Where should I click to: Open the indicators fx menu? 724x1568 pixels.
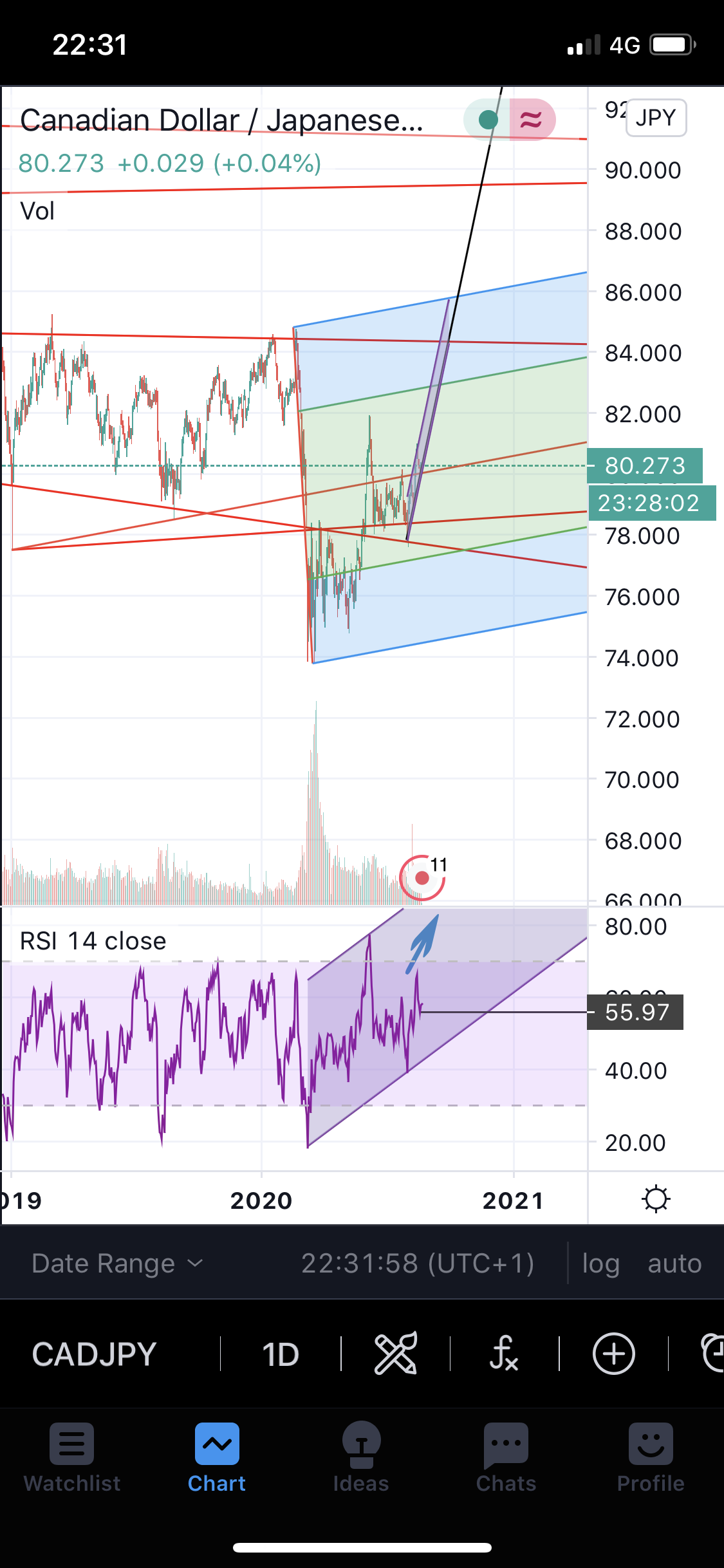(x=503, y=1353)
